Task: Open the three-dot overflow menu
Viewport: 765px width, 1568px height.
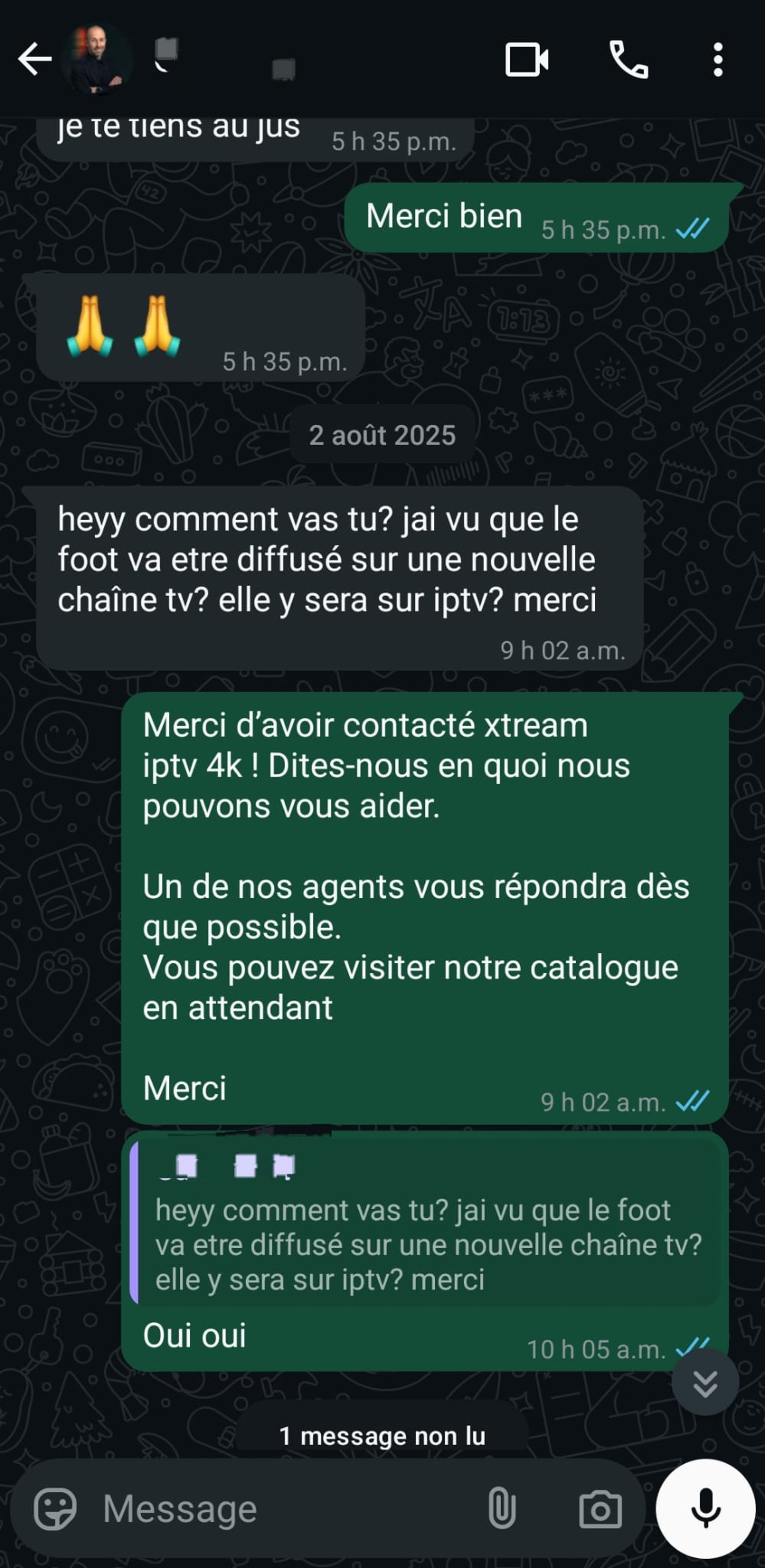Action: pos(718,60)
